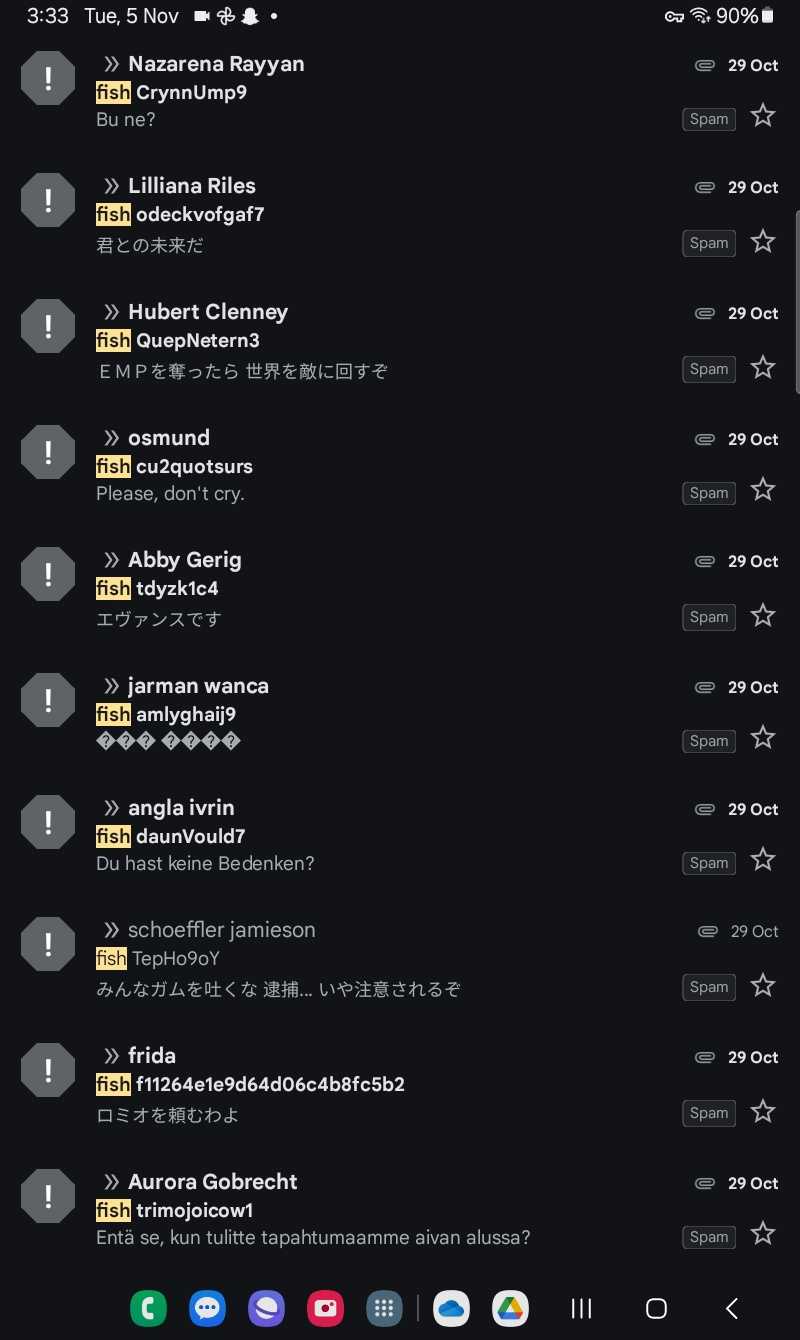Launch Google Drive from the taskbar
Viewport: 800px width, 1340px height.
[x=510, y=1308]
